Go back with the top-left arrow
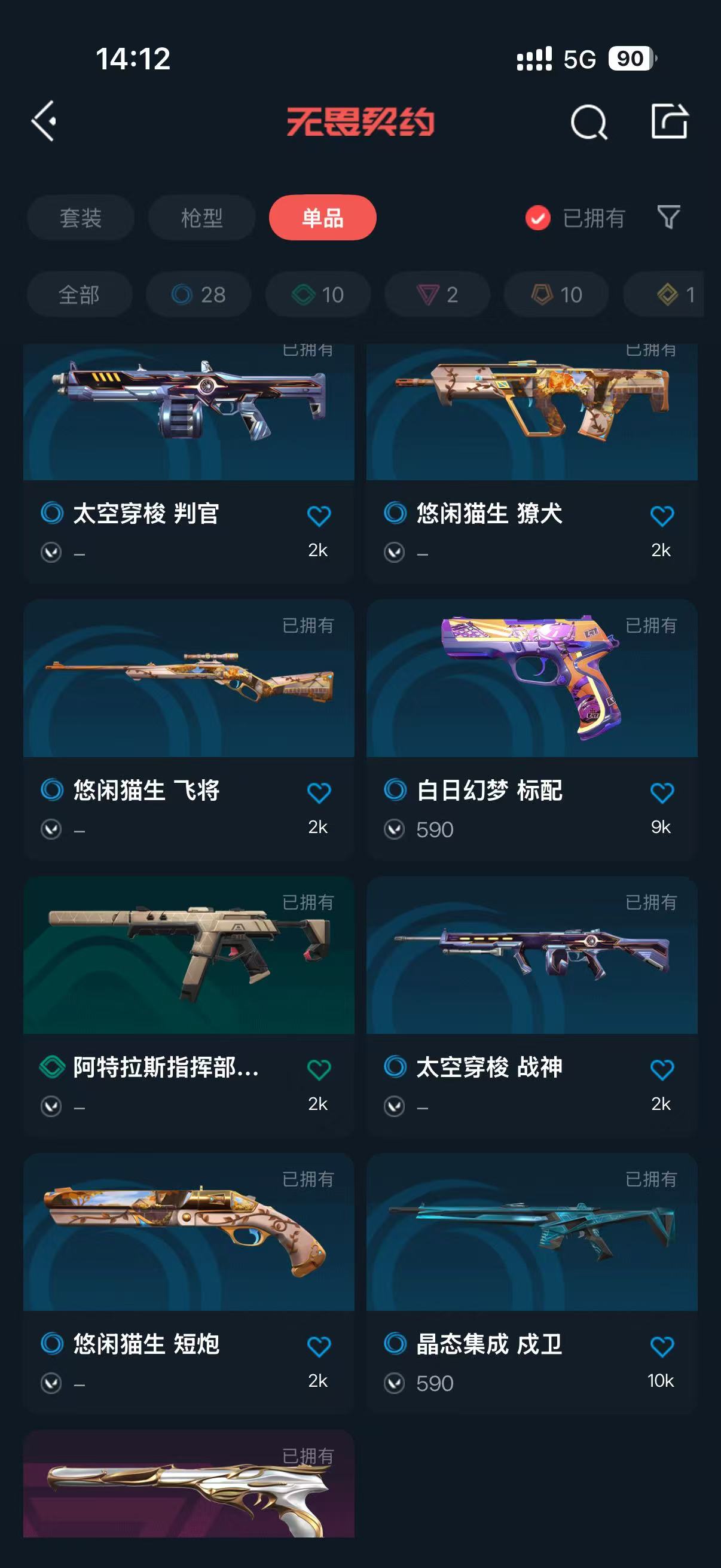The image size is (721, 1568). 44,121
